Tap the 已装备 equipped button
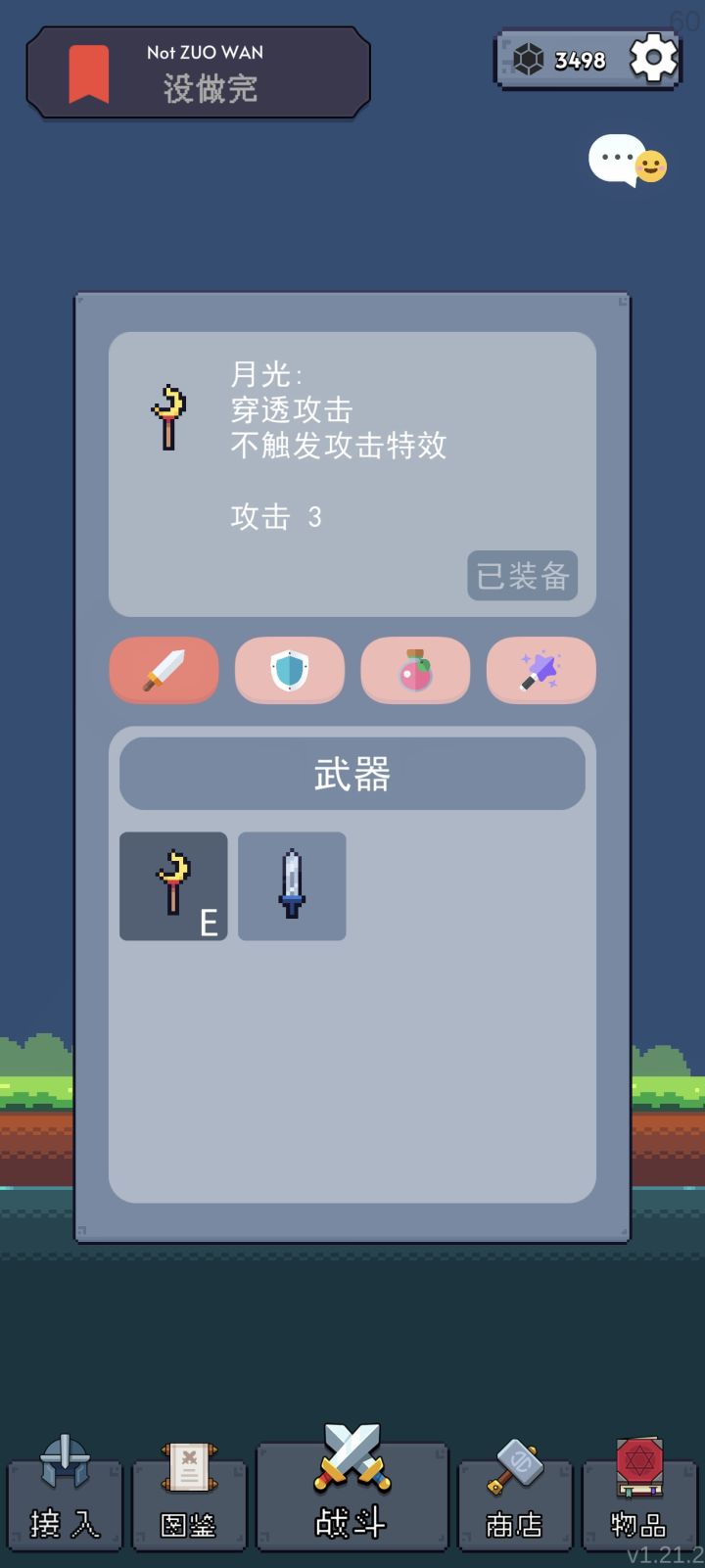 point(522,577)
